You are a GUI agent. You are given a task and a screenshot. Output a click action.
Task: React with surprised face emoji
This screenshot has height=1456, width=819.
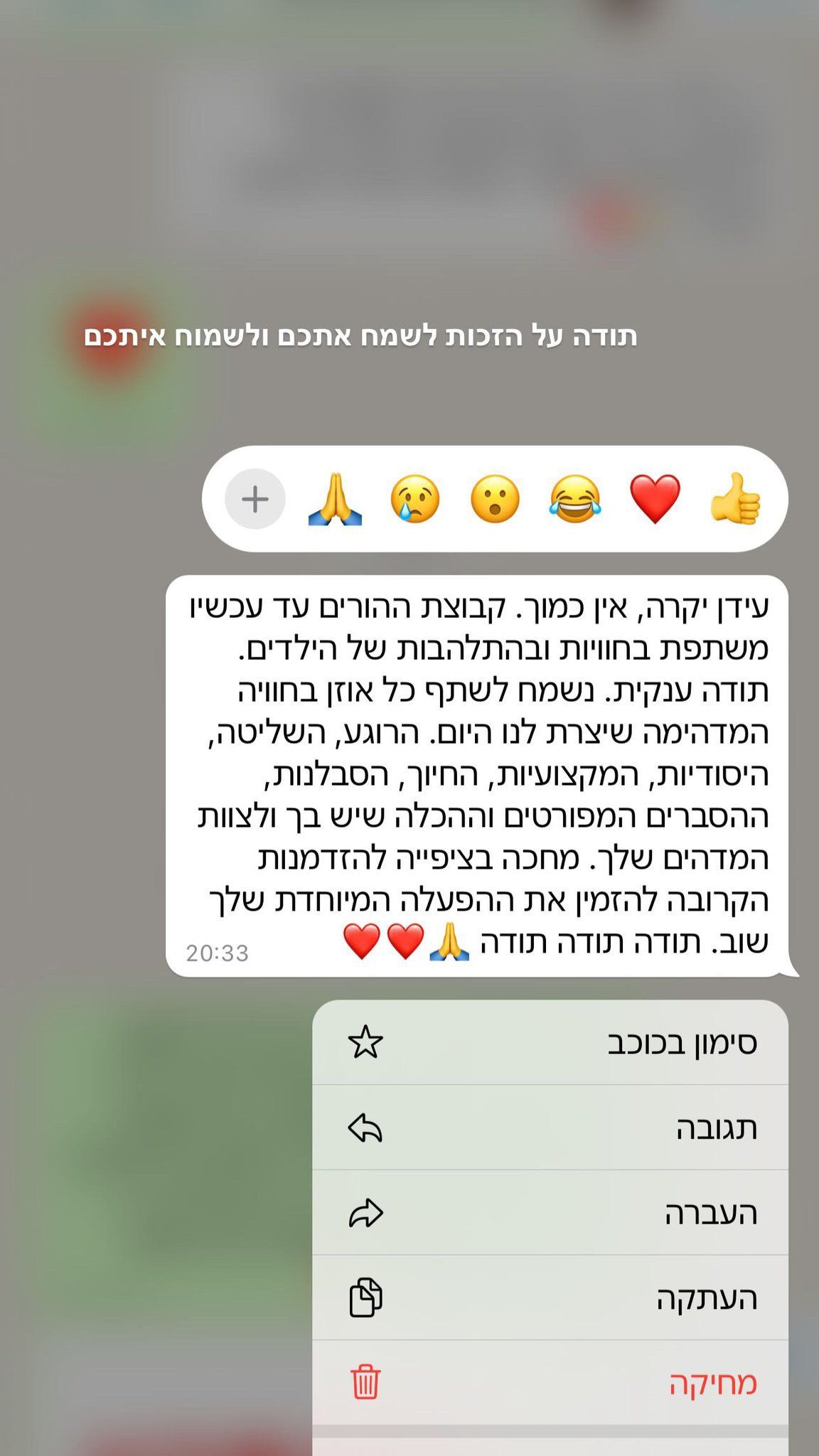click(495, 499)
